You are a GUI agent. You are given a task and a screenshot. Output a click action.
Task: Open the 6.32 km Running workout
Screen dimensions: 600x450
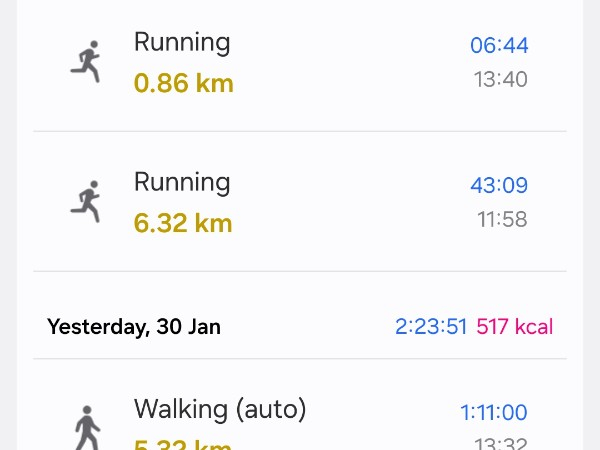pos(300,202)
